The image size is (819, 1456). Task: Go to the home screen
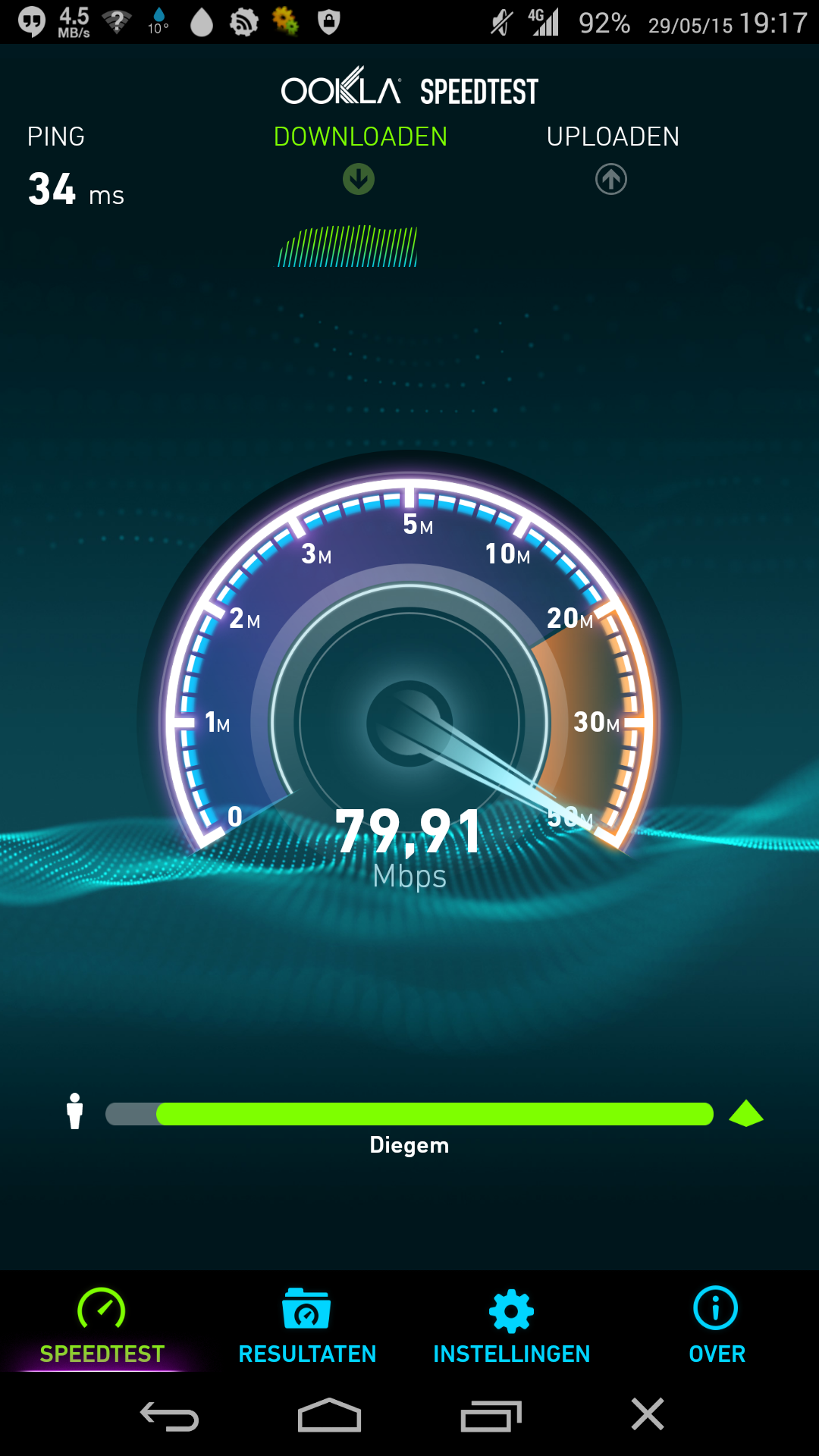pyautogui.click(x=329, y=1415)
